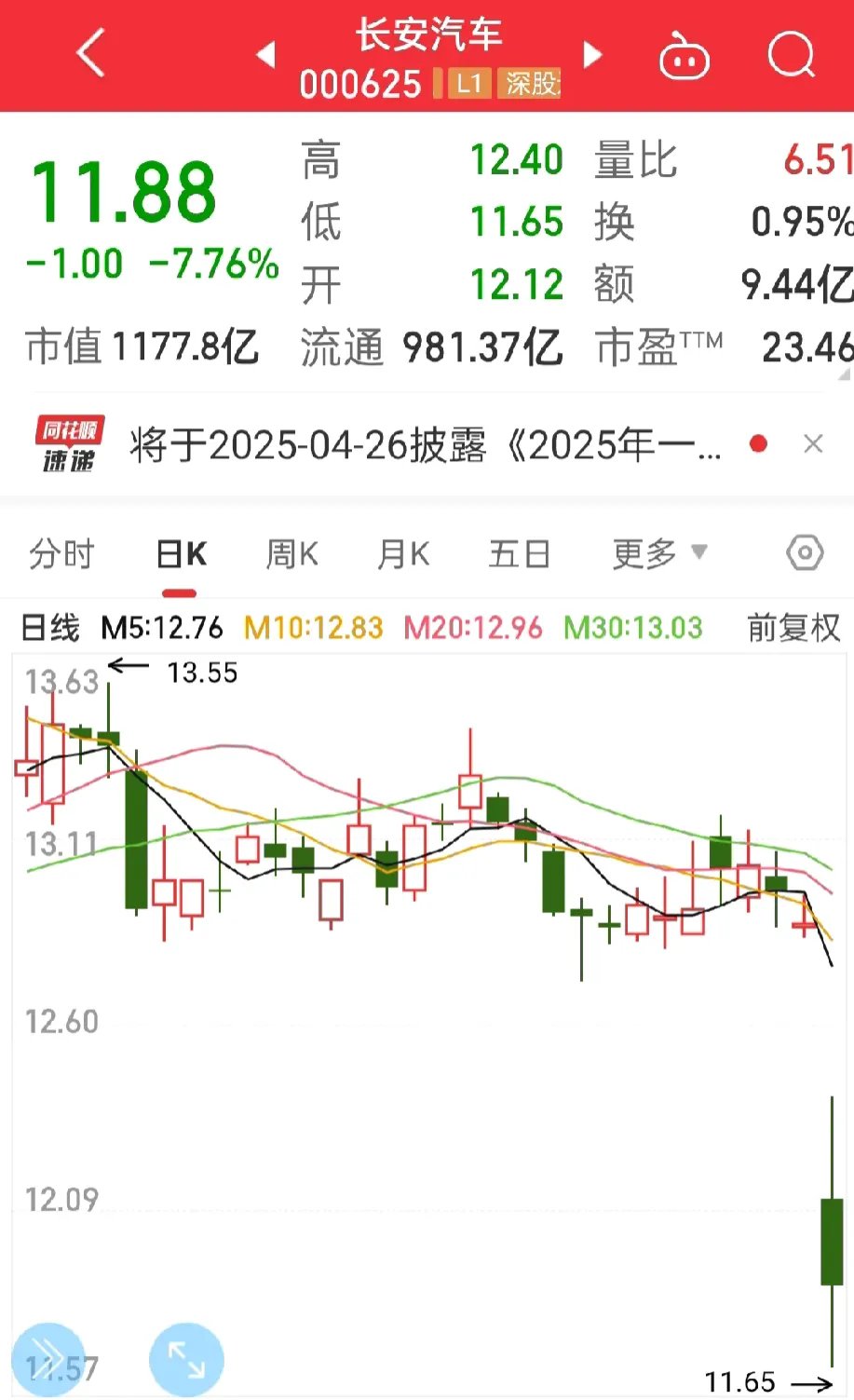
Task: Switch to the next stock
Action: point(592,55)
